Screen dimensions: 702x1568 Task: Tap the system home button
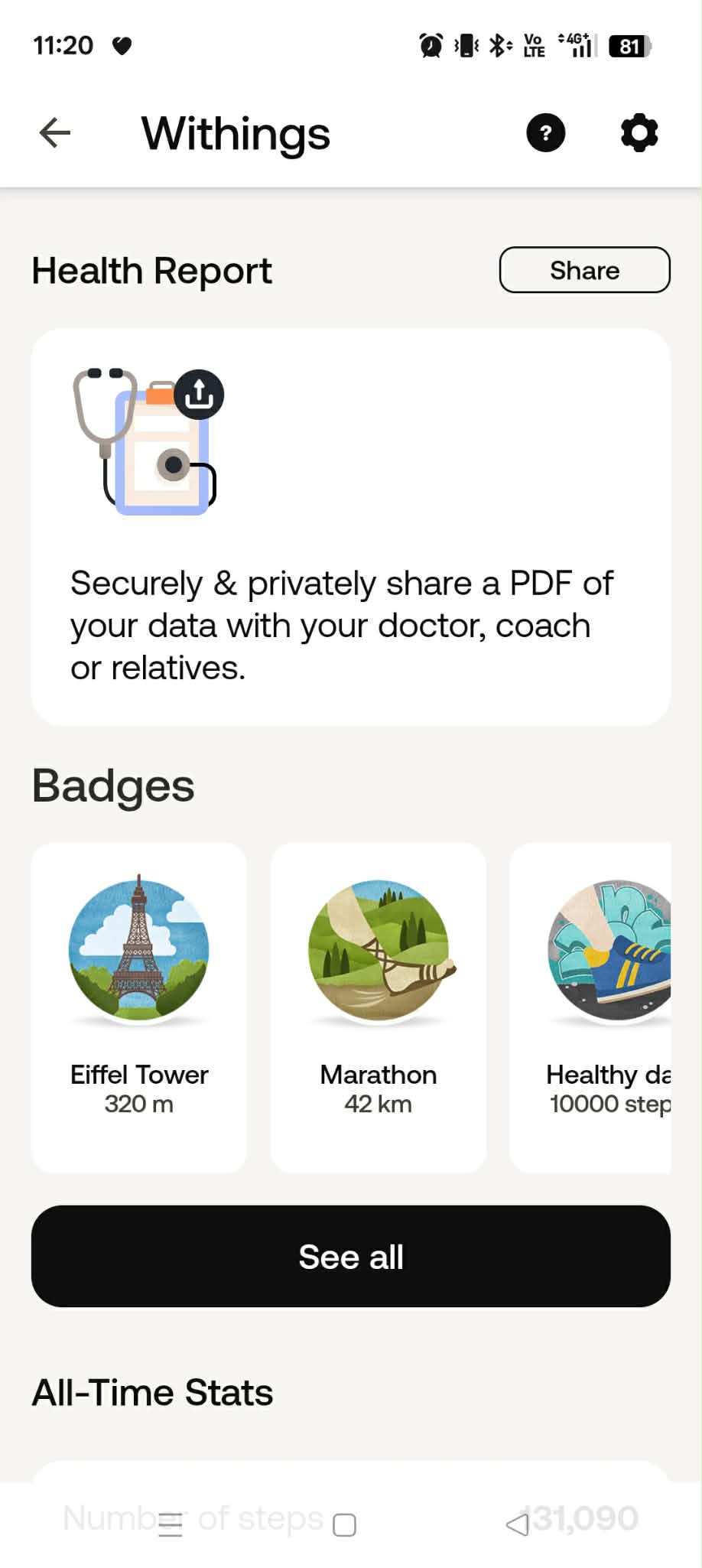(344, 1525)
